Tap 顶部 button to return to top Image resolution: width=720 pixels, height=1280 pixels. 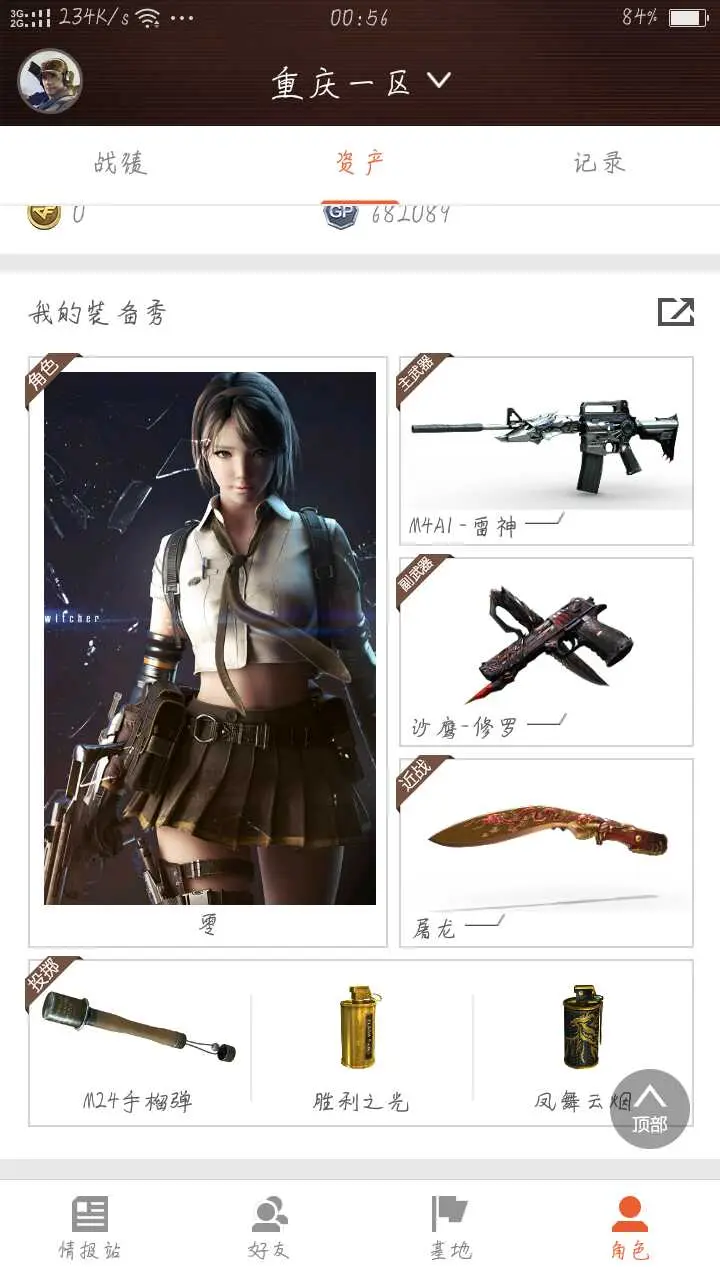point(650,1109)
